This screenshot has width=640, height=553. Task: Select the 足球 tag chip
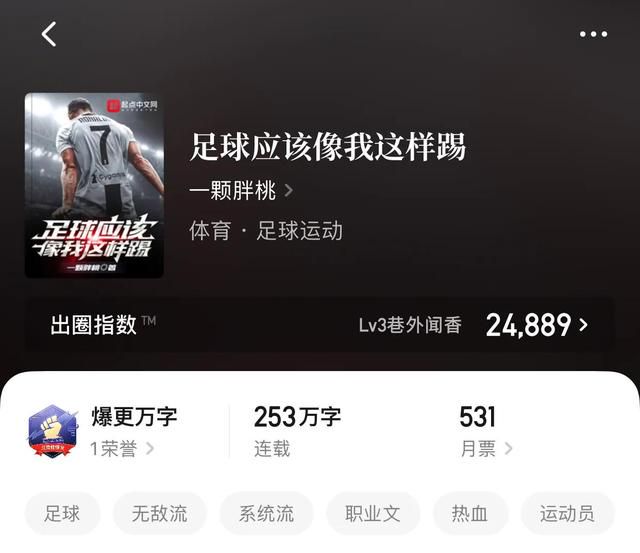[62, 514]
